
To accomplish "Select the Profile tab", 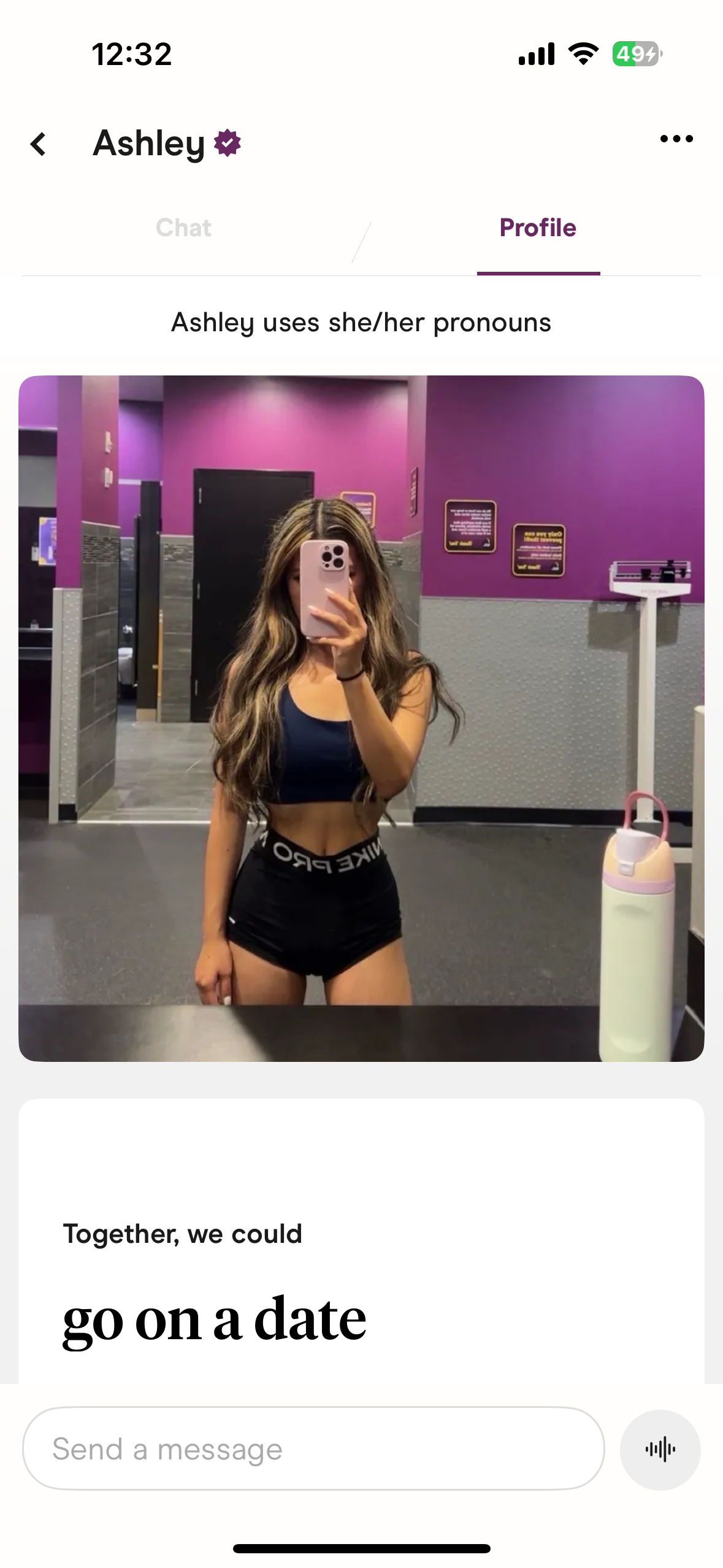I will click(x=538, y=228).
